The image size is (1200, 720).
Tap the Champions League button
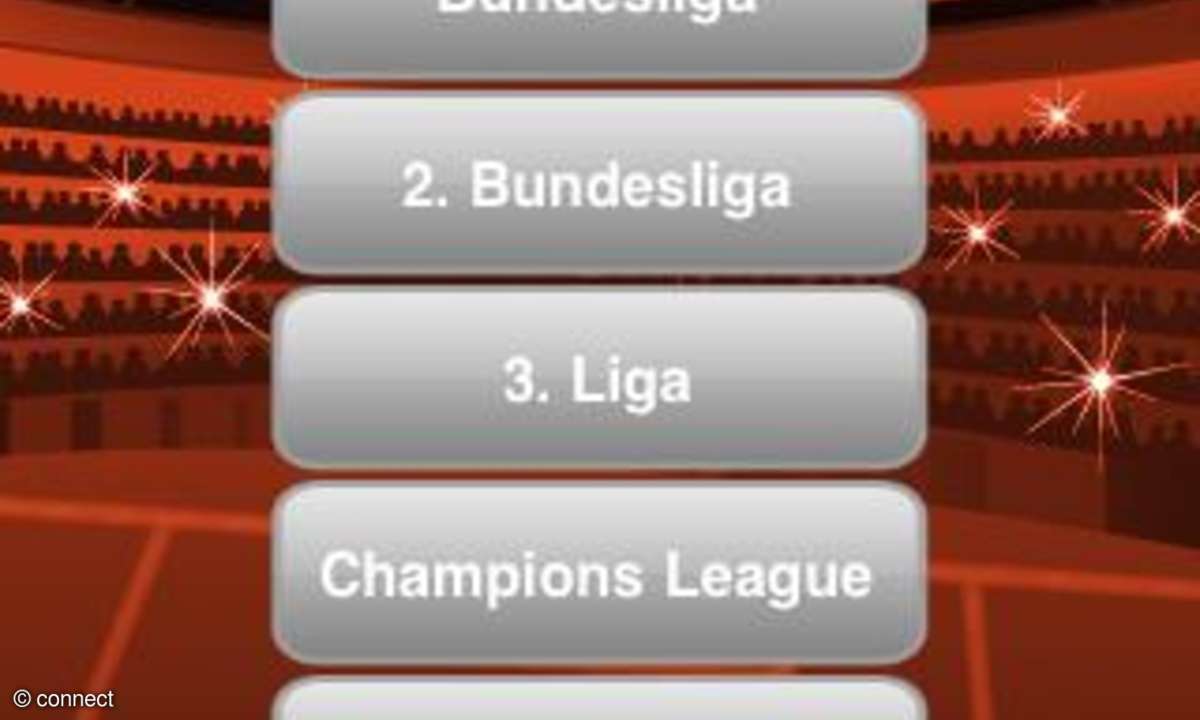point(598,573)
